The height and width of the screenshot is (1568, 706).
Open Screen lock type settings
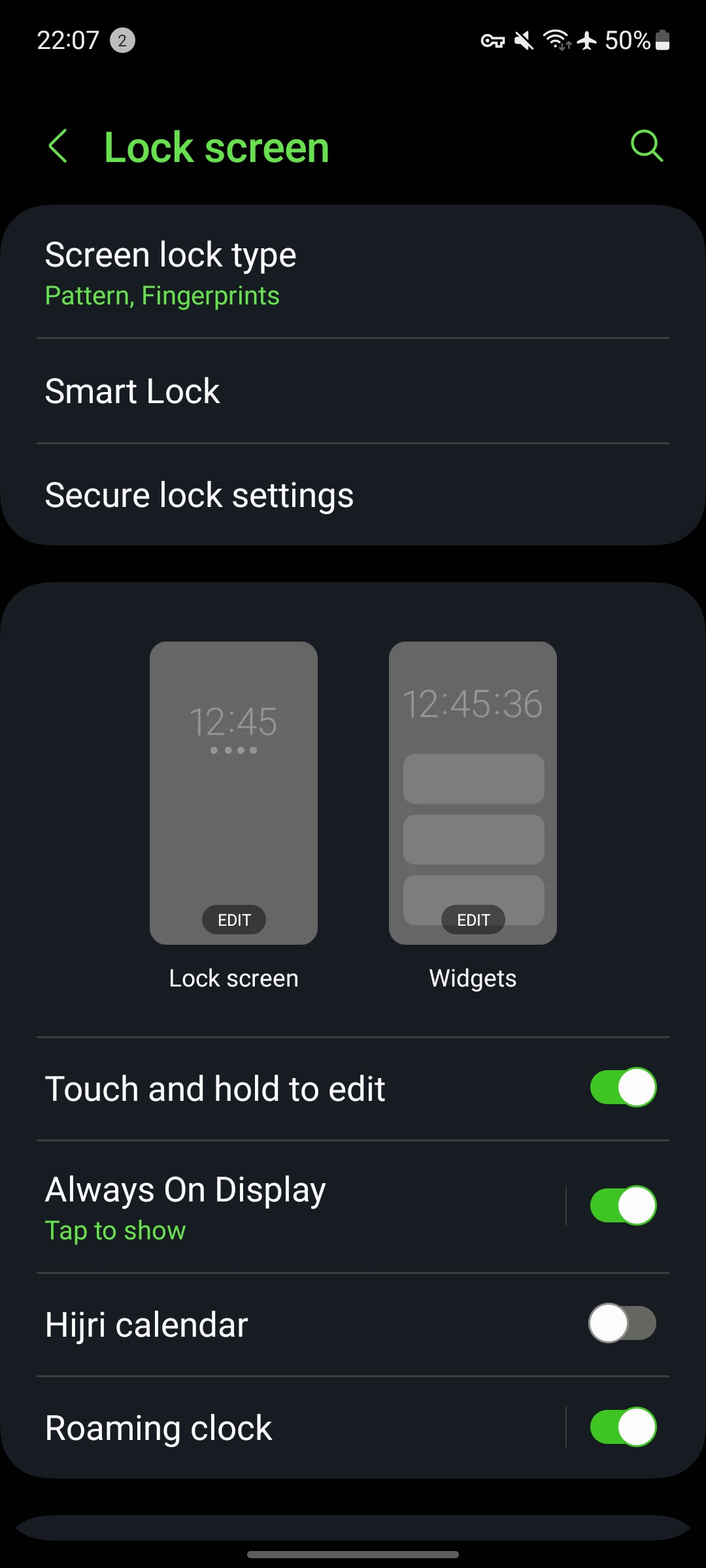[x=353, y=273]
